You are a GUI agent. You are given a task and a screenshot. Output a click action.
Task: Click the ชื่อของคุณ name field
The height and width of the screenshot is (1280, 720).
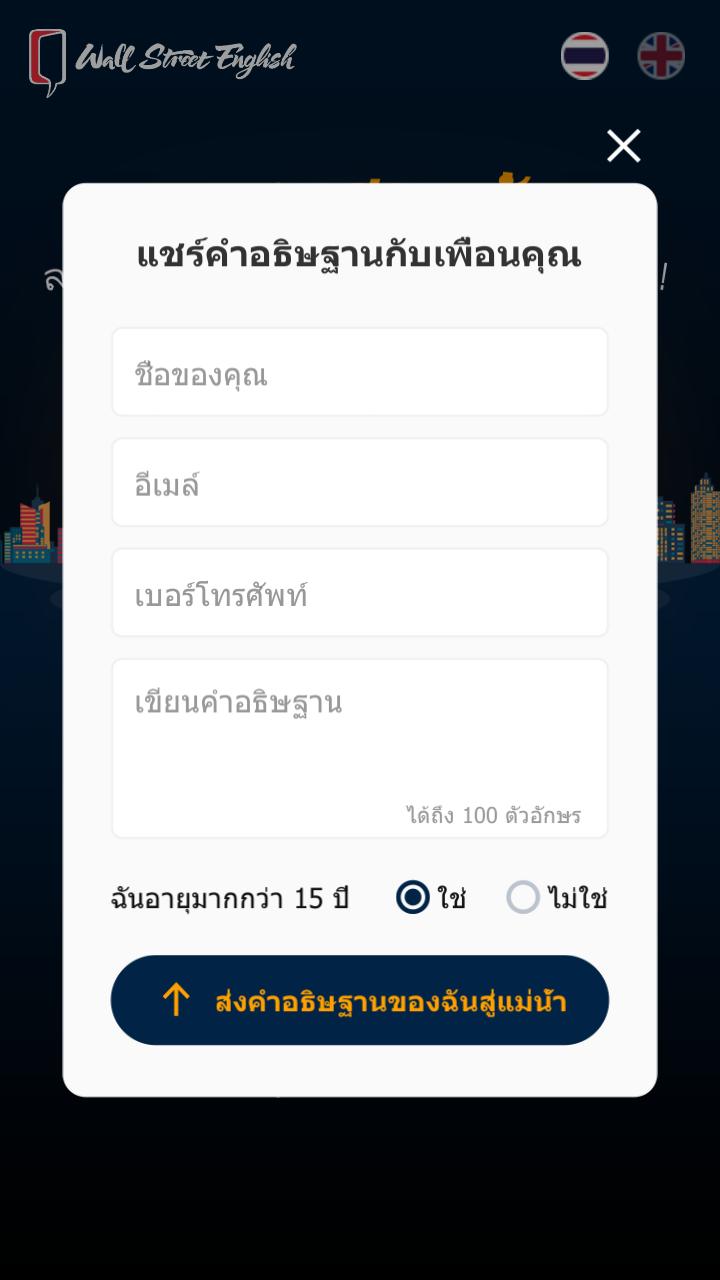(x=359, y=371)
